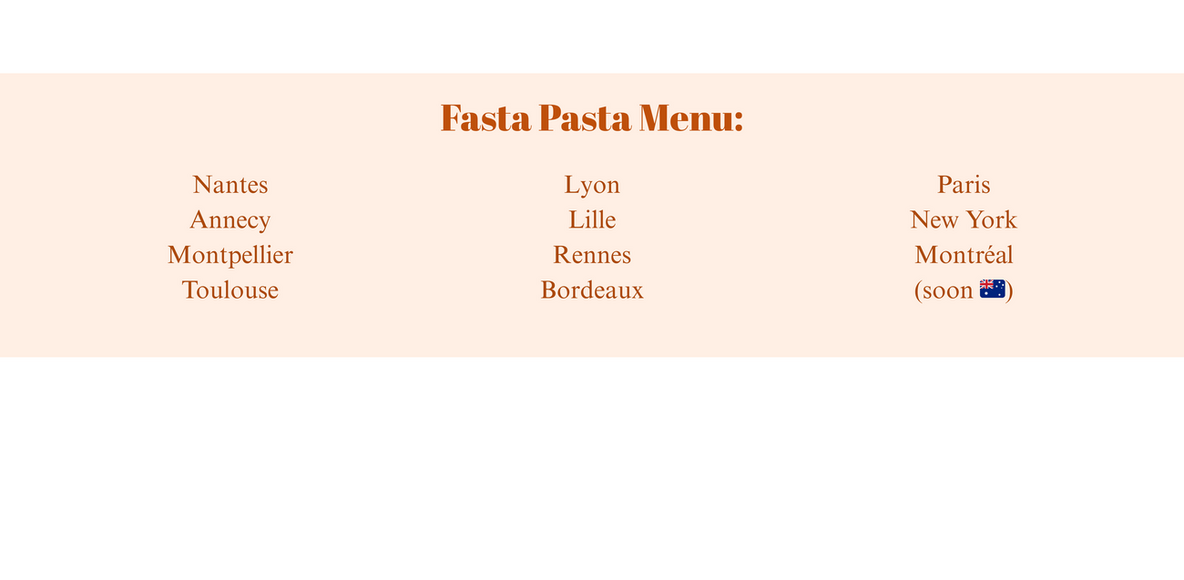This screenshot has width=1184, height=580.
Task: Open the Paris menu link
Action: [964, 185]
